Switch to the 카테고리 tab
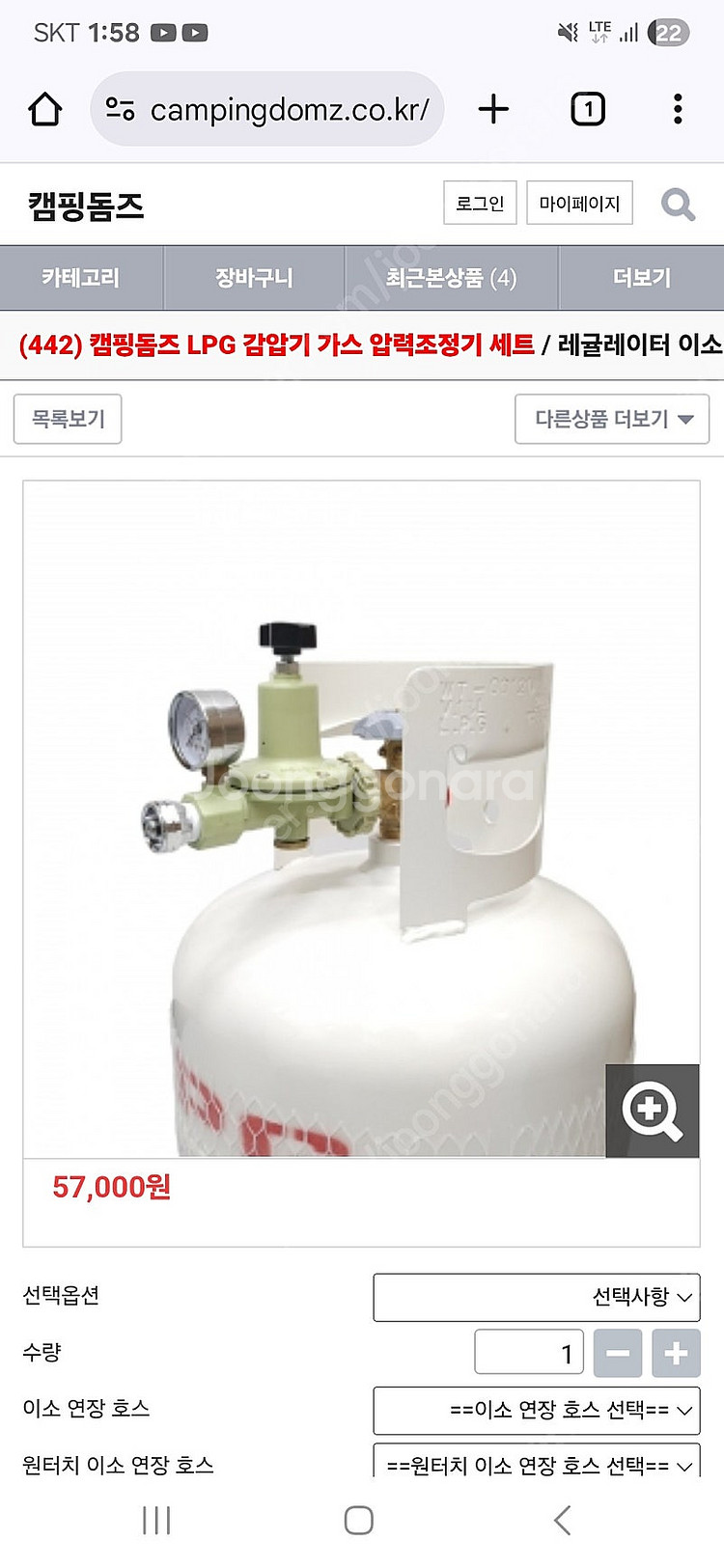This screenshot has width=724, height=1568. [x=82, y=278]
